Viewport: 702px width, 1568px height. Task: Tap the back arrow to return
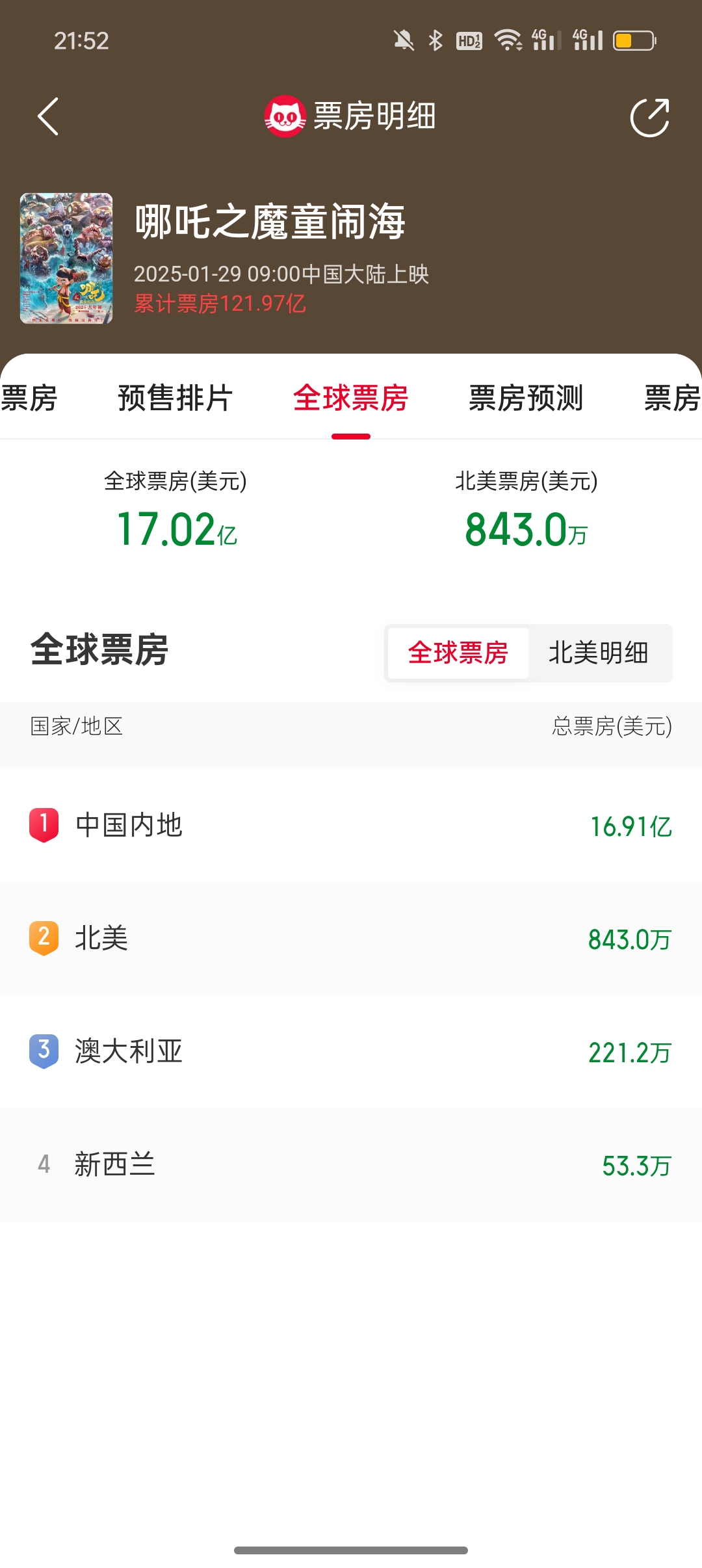tap(47, 116)
